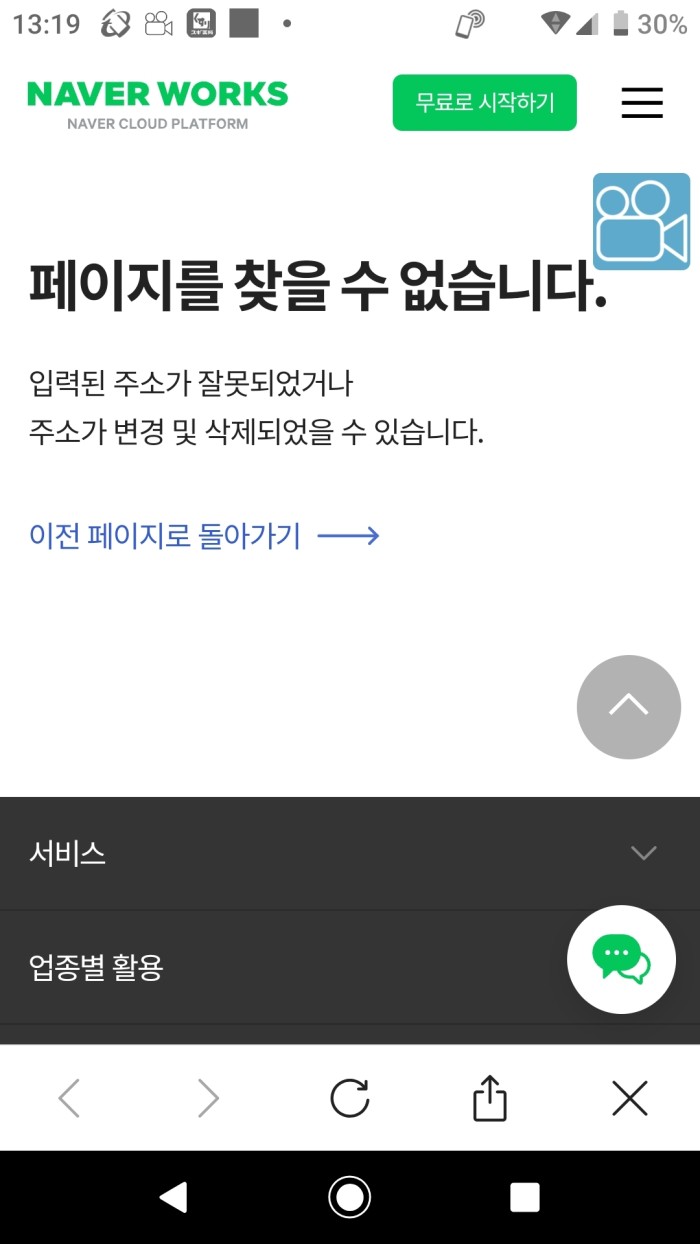
Task: Open system recent apps
Action: (x=525, y=1197)
